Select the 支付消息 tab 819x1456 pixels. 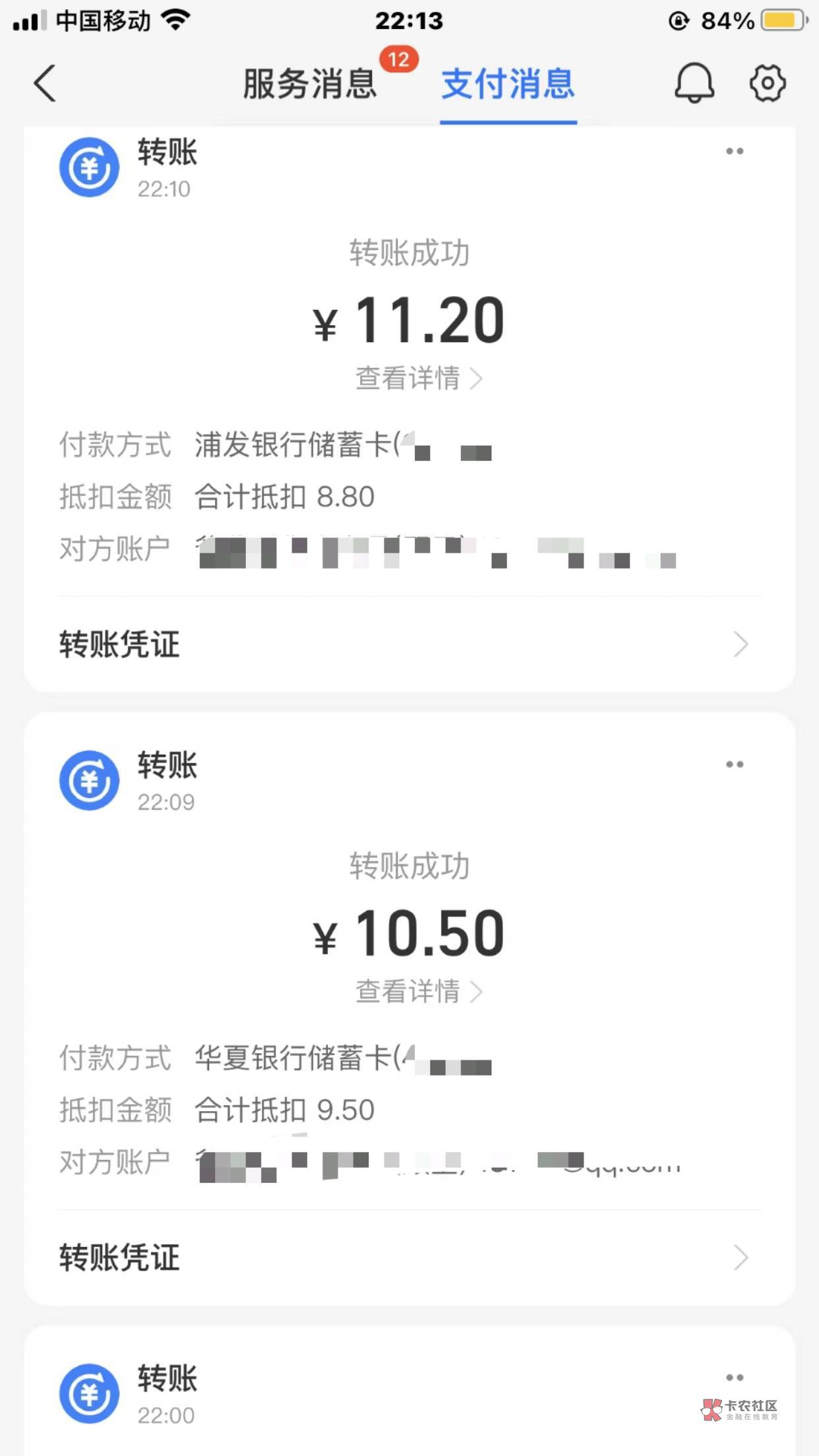tap(508, 84)
